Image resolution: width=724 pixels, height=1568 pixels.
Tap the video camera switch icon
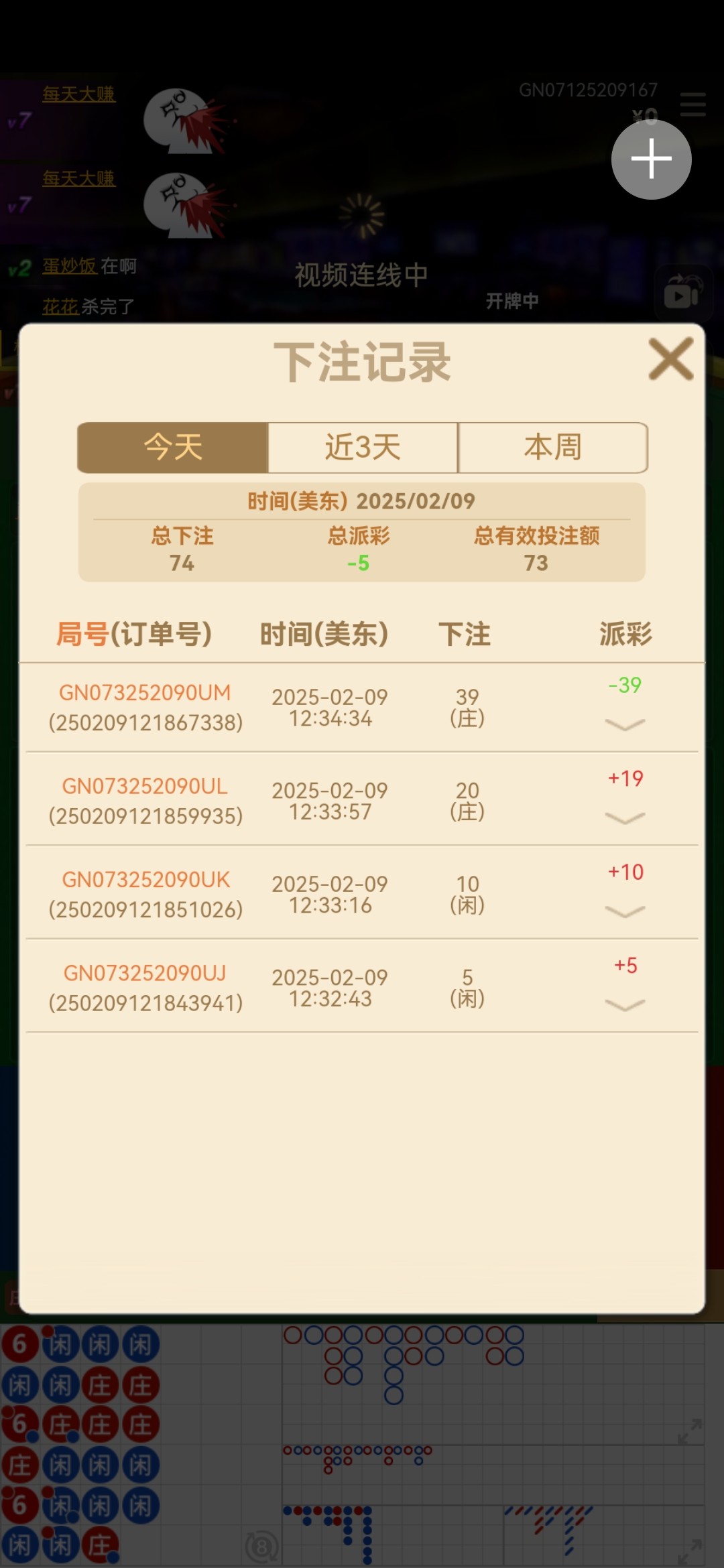(682, 293)
